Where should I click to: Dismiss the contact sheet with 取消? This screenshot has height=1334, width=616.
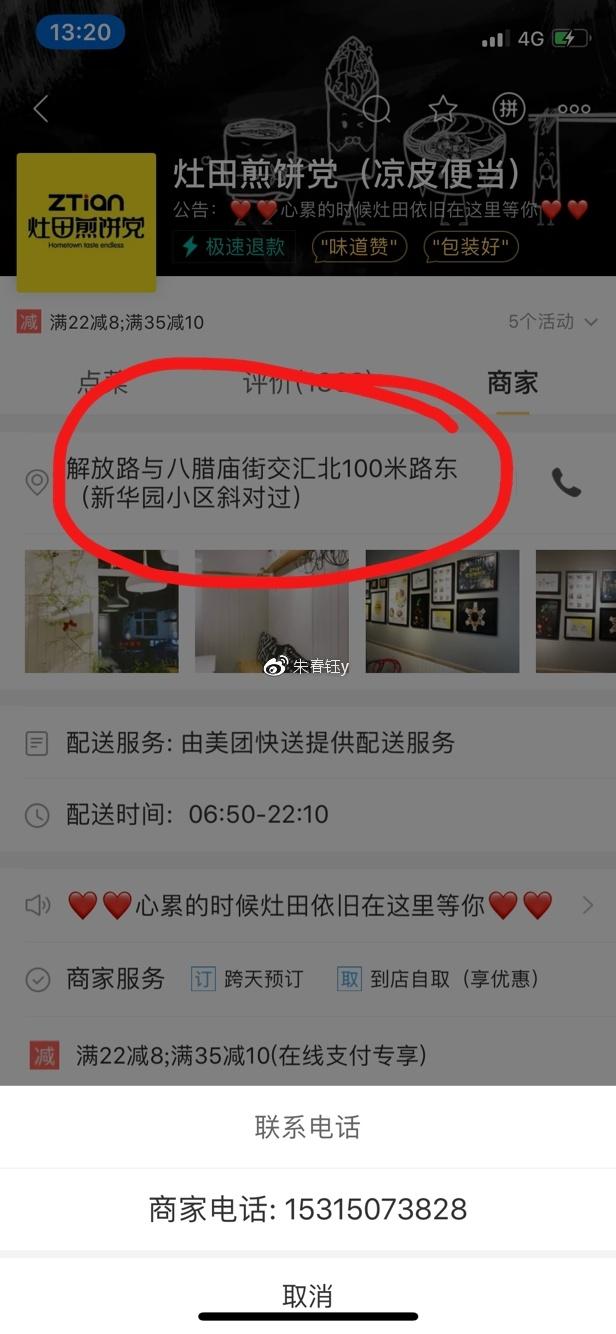308,1296
